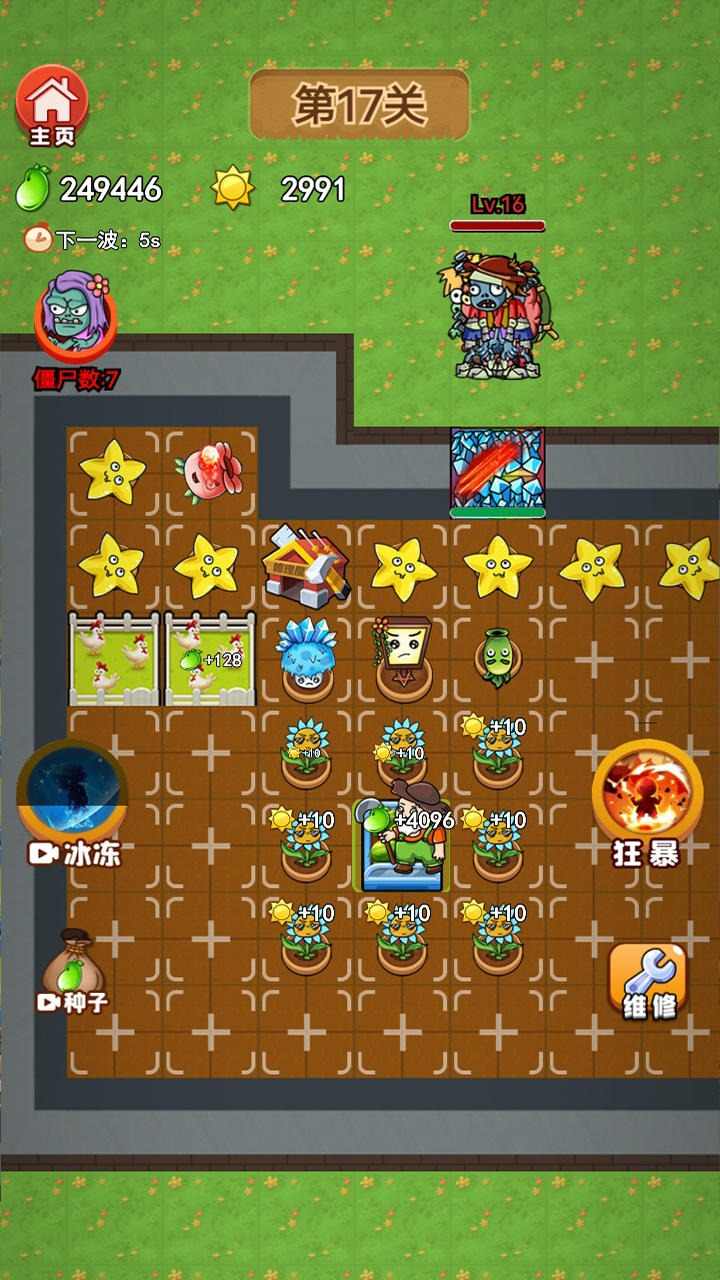
Task: Activate the 狂暴 rage skill
Action: [646, 797]
